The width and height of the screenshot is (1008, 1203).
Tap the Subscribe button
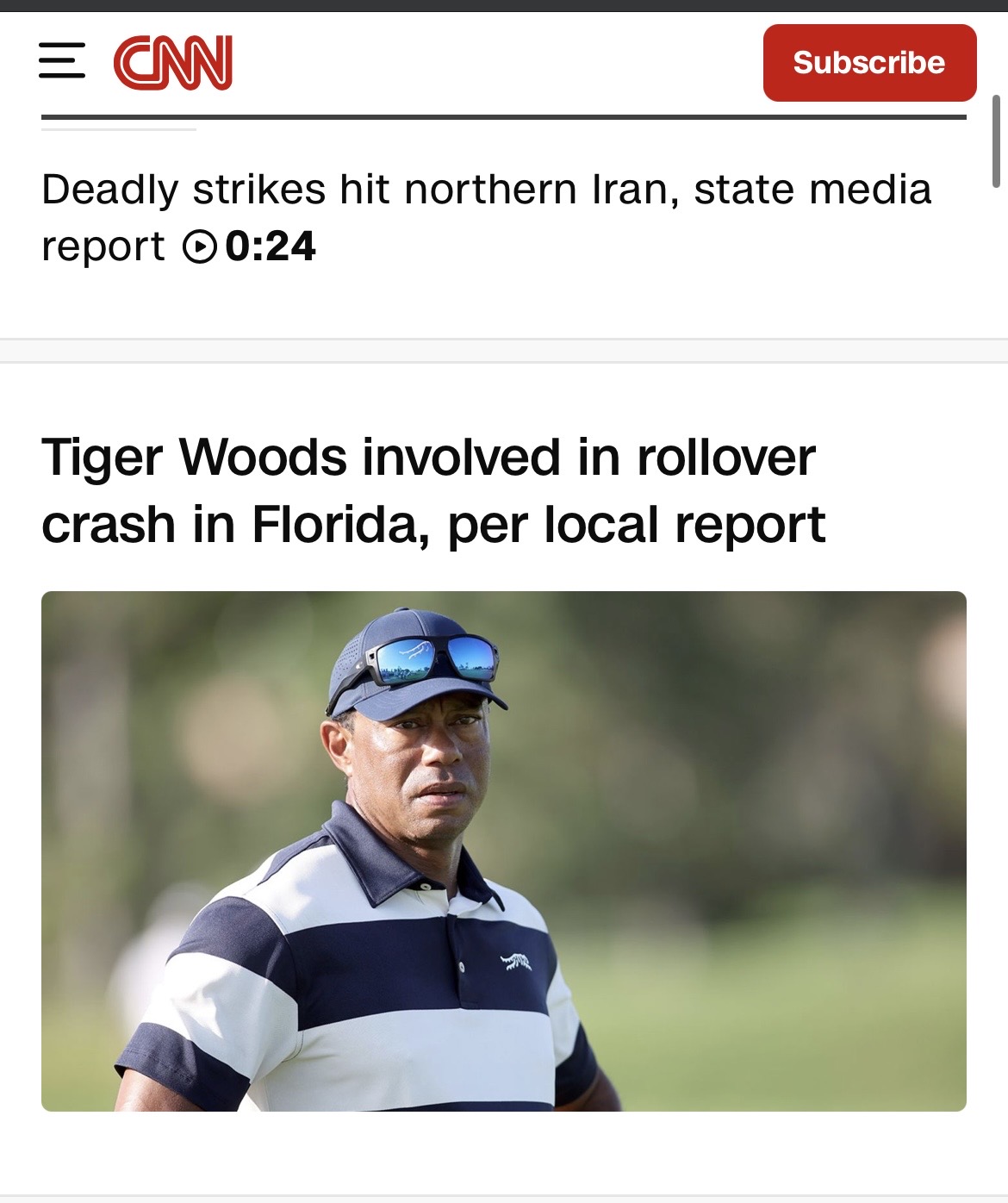coord(868,63)
